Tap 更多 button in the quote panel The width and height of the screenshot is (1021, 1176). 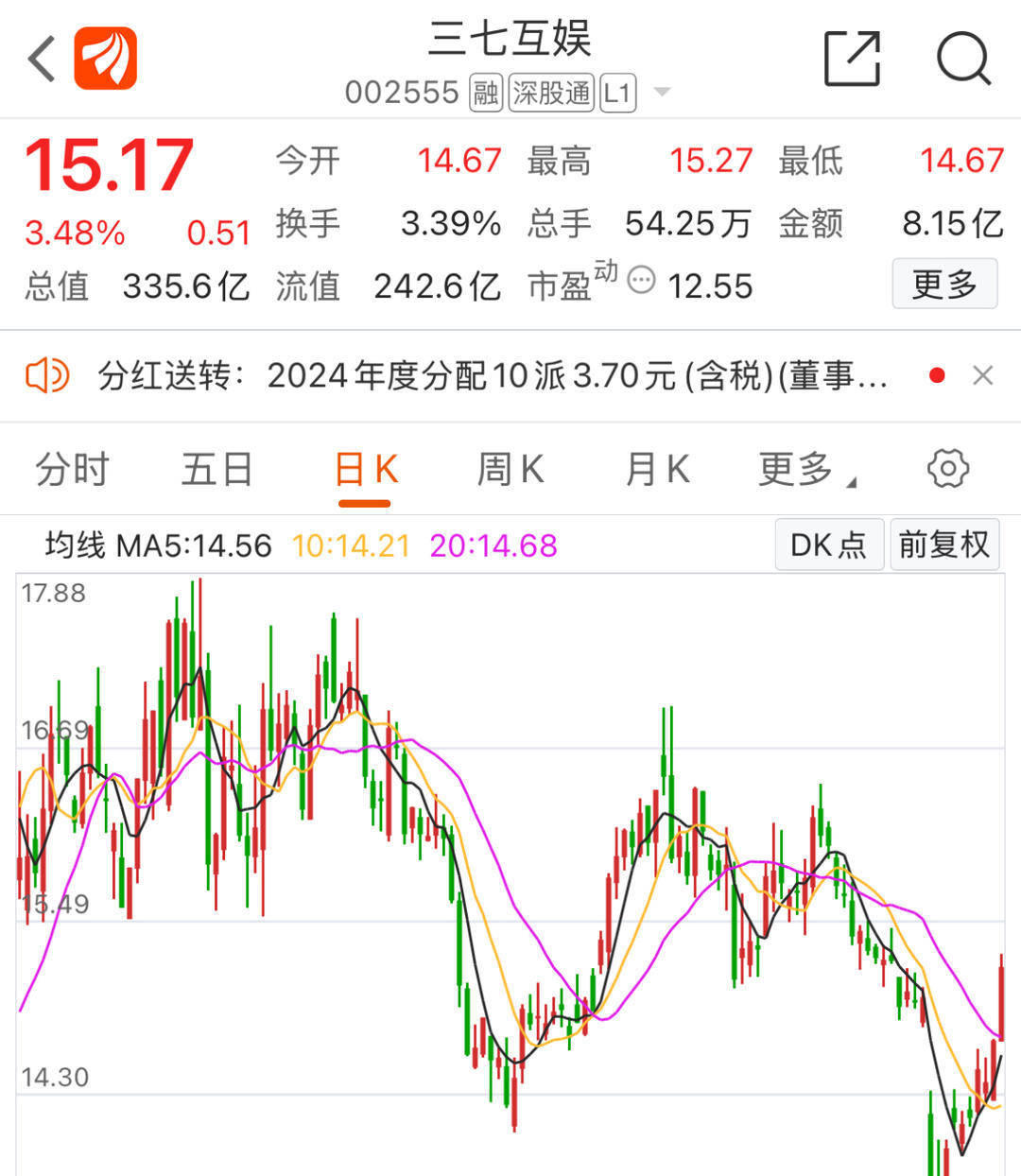coord(943,284)
